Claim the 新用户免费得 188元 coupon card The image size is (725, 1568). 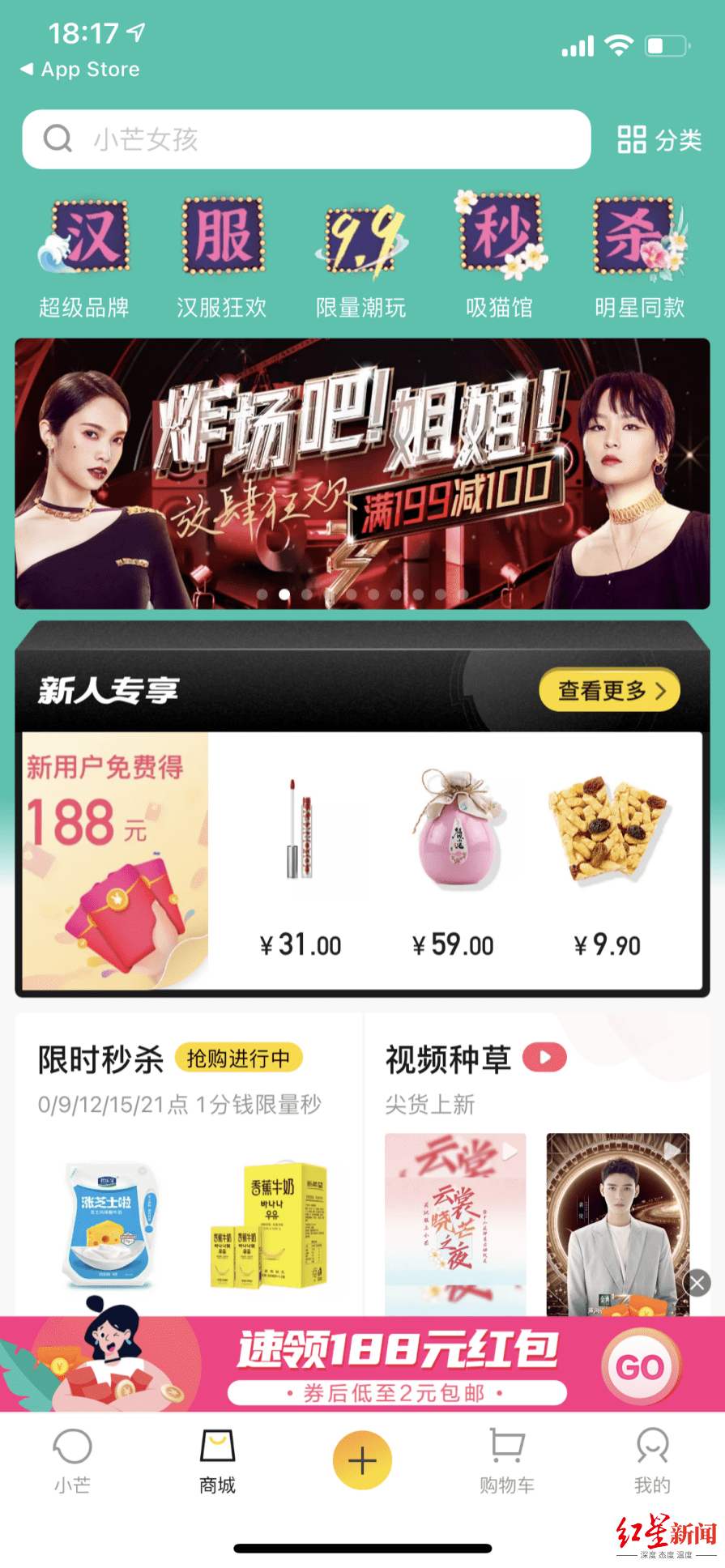point(115,860)
